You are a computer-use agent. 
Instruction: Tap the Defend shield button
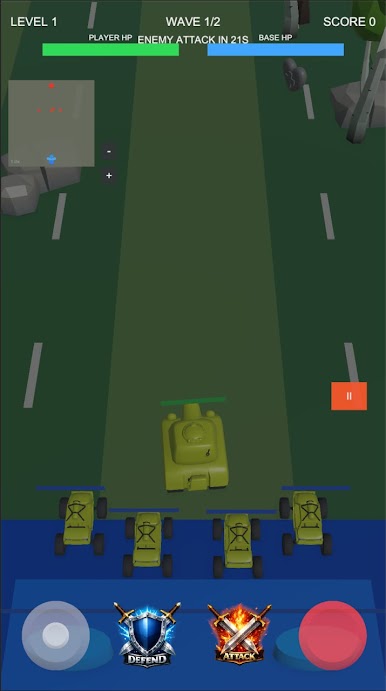(x=147, y=635)
